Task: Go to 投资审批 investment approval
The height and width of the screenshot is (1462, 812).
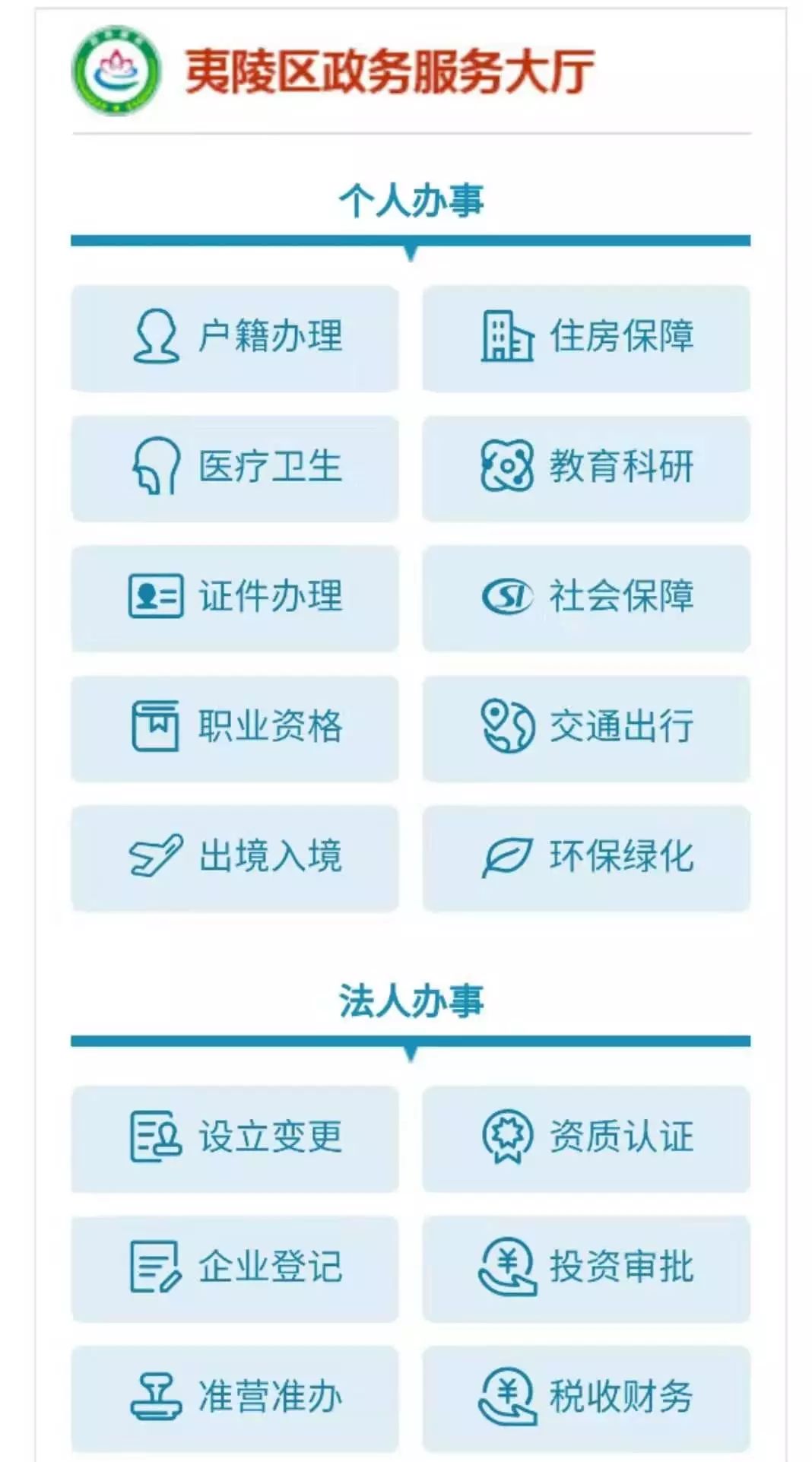Action: [586, 1269]
